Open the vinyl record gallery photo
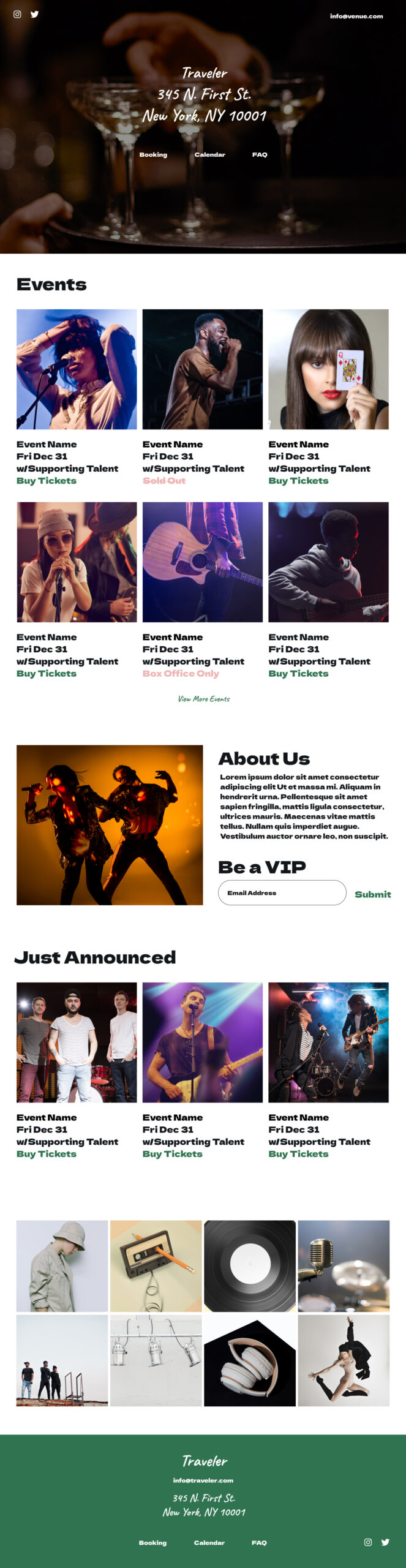Image resolution: width=406 pixels, height=1568 pixels. (x=250, y=1265)
